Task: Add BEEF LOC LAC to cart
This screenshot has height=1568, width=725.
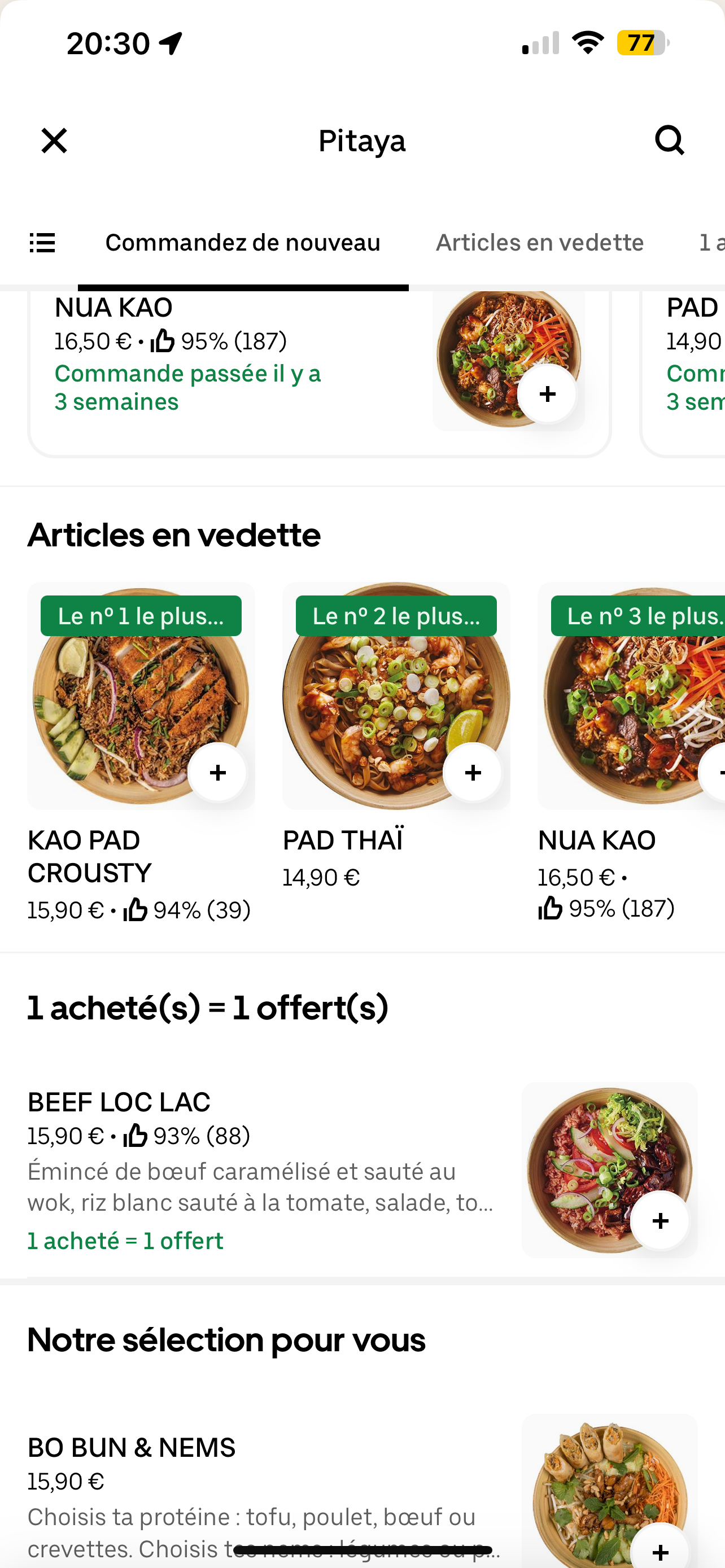Action: pyautogui.click(x=660, y=1220)
